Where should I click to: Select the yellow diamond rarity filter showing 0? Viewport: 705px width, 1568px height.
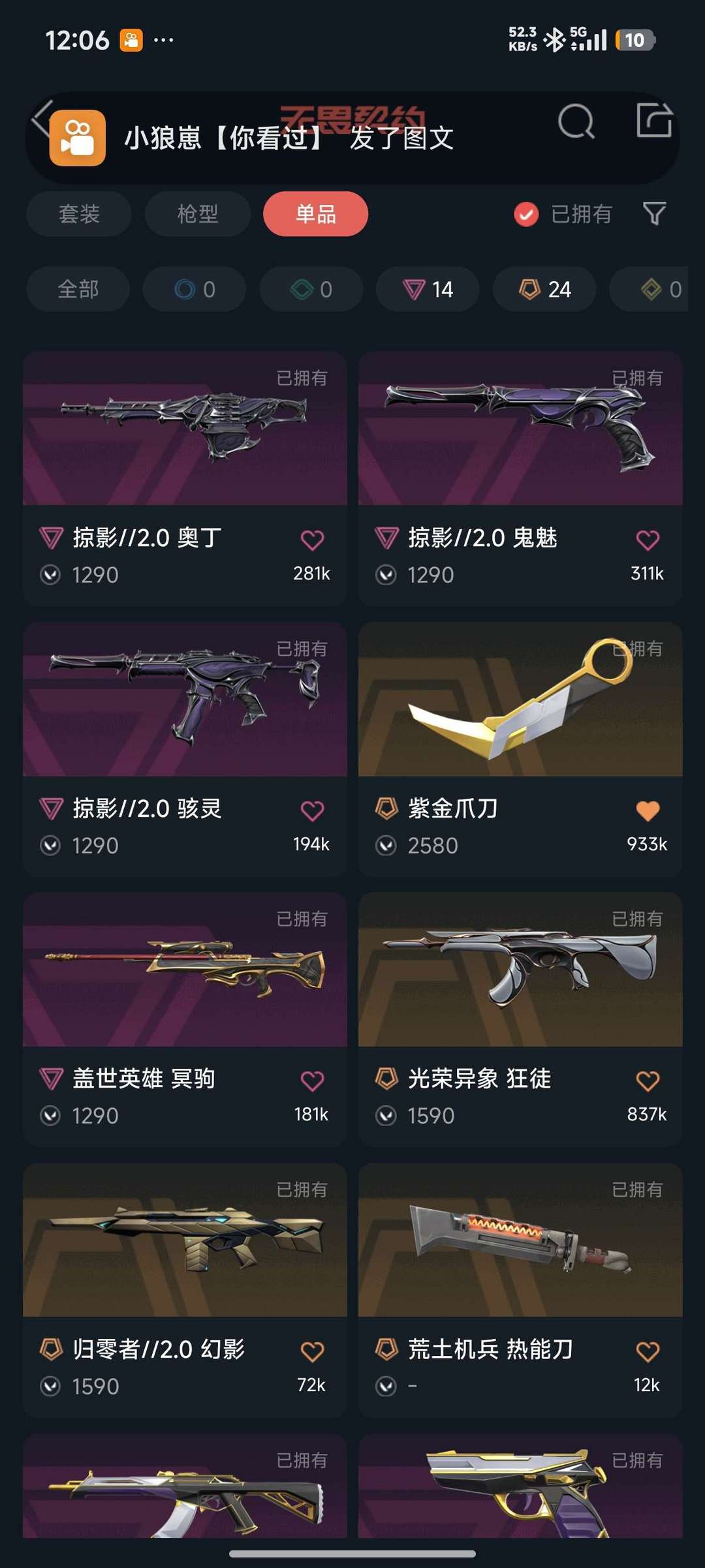(659, 289)
